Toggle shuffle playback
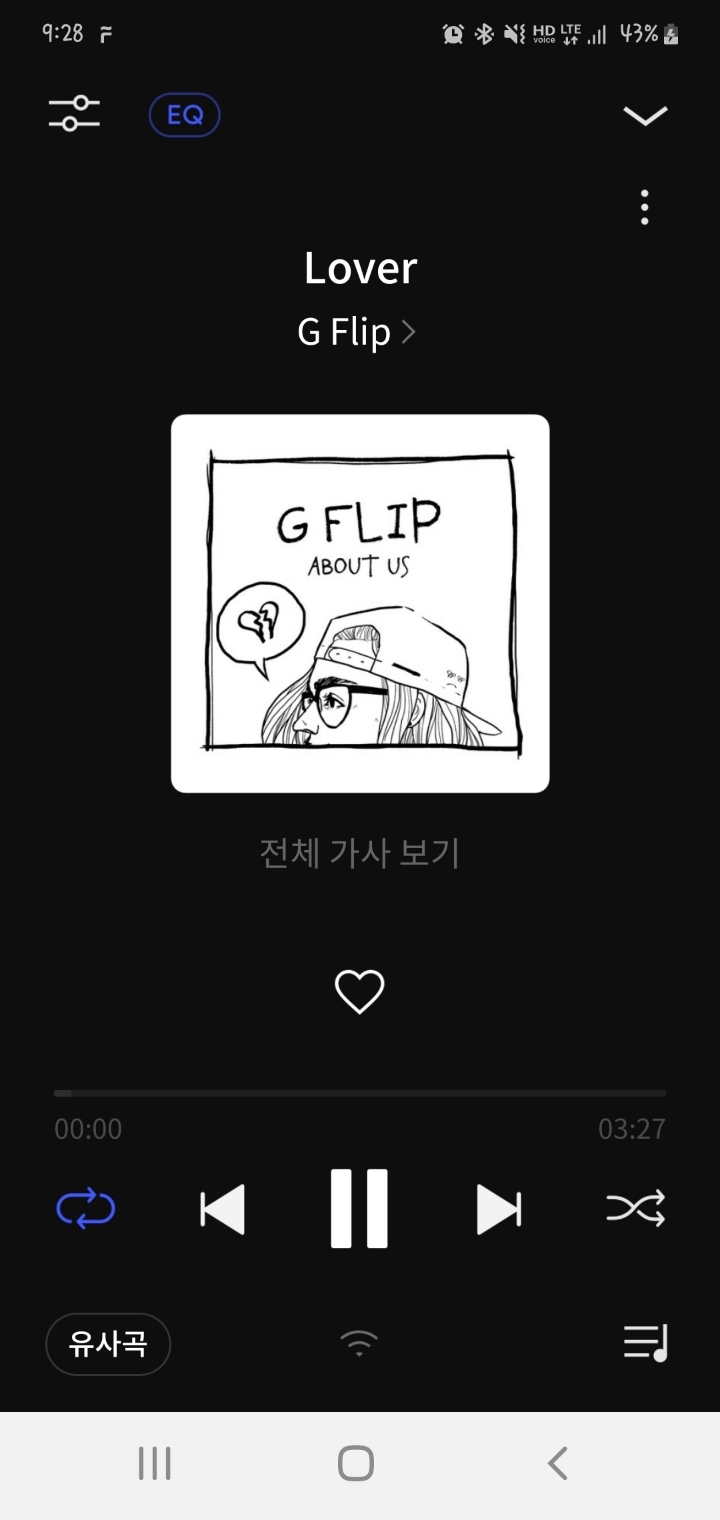This screenshot has width=720, height=1520. point(635,1209)
